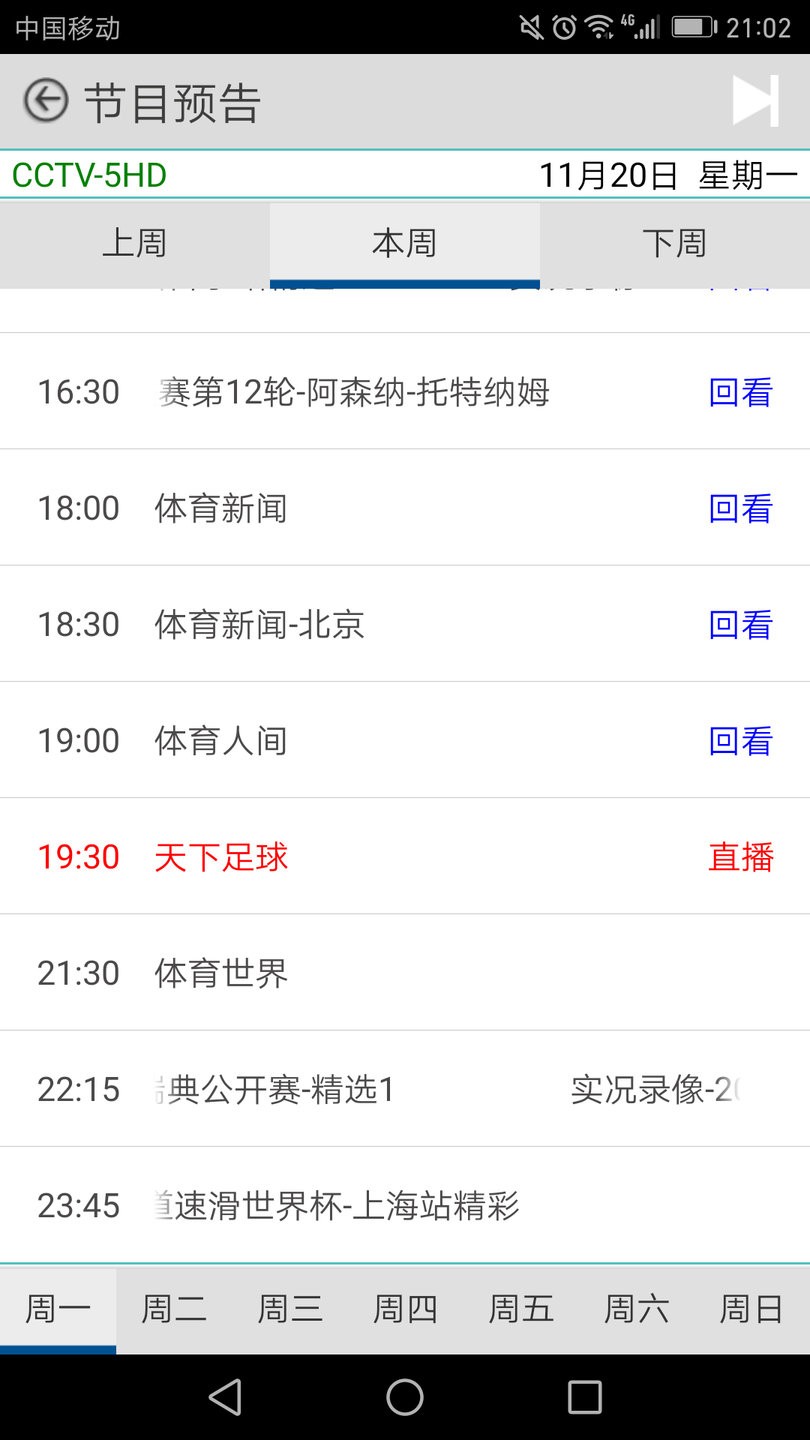Tap 回看 for the 16:30 program
Screen dimensions: 810x1440
coord(741,392)
